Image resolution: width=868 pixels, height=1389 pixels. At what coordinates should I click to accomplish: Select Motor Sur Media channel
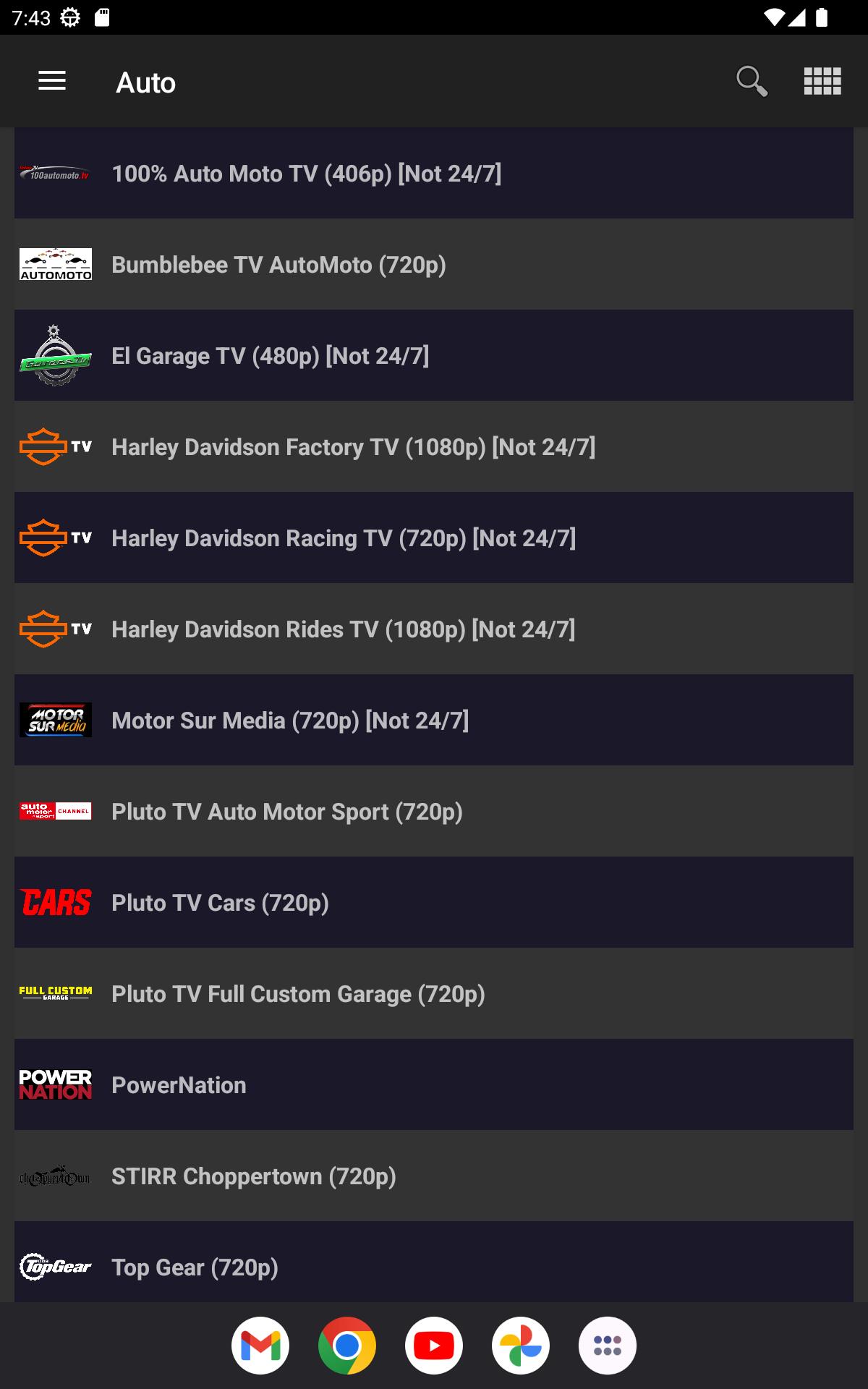pos(434,720)
